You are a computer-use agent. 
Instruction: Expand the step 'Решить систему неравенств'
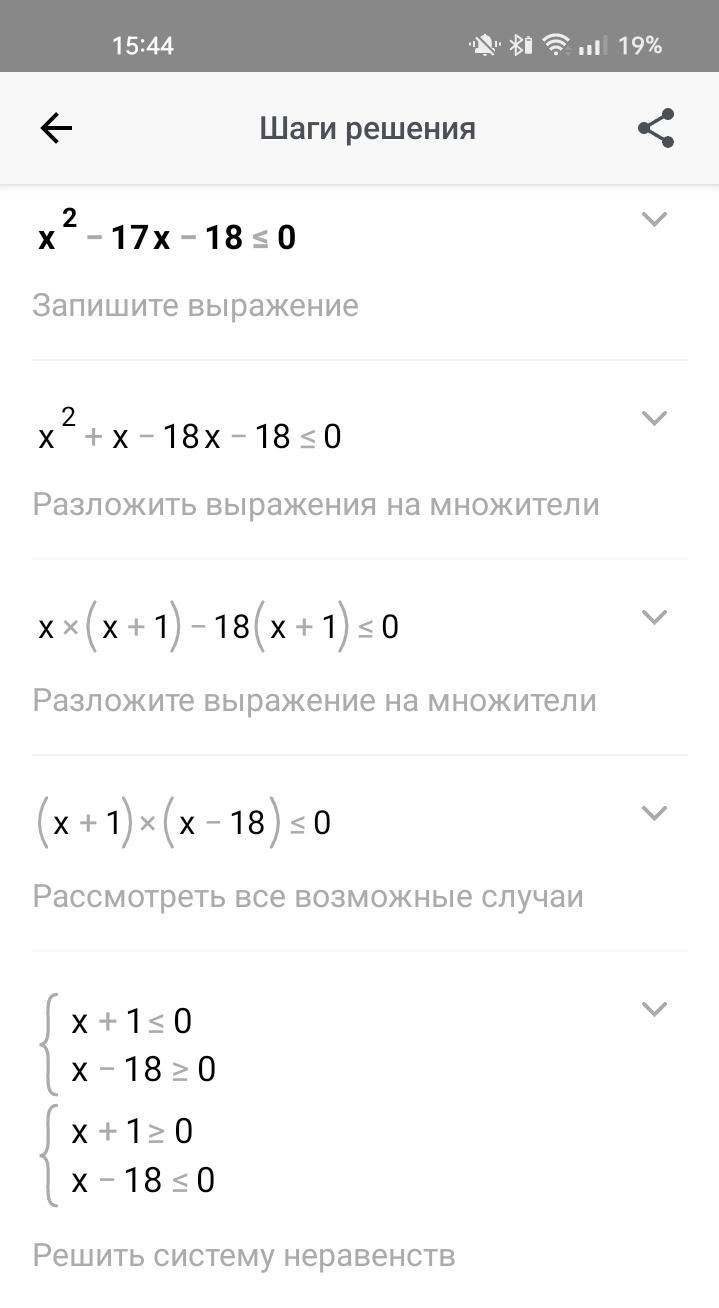point(653,1009)
